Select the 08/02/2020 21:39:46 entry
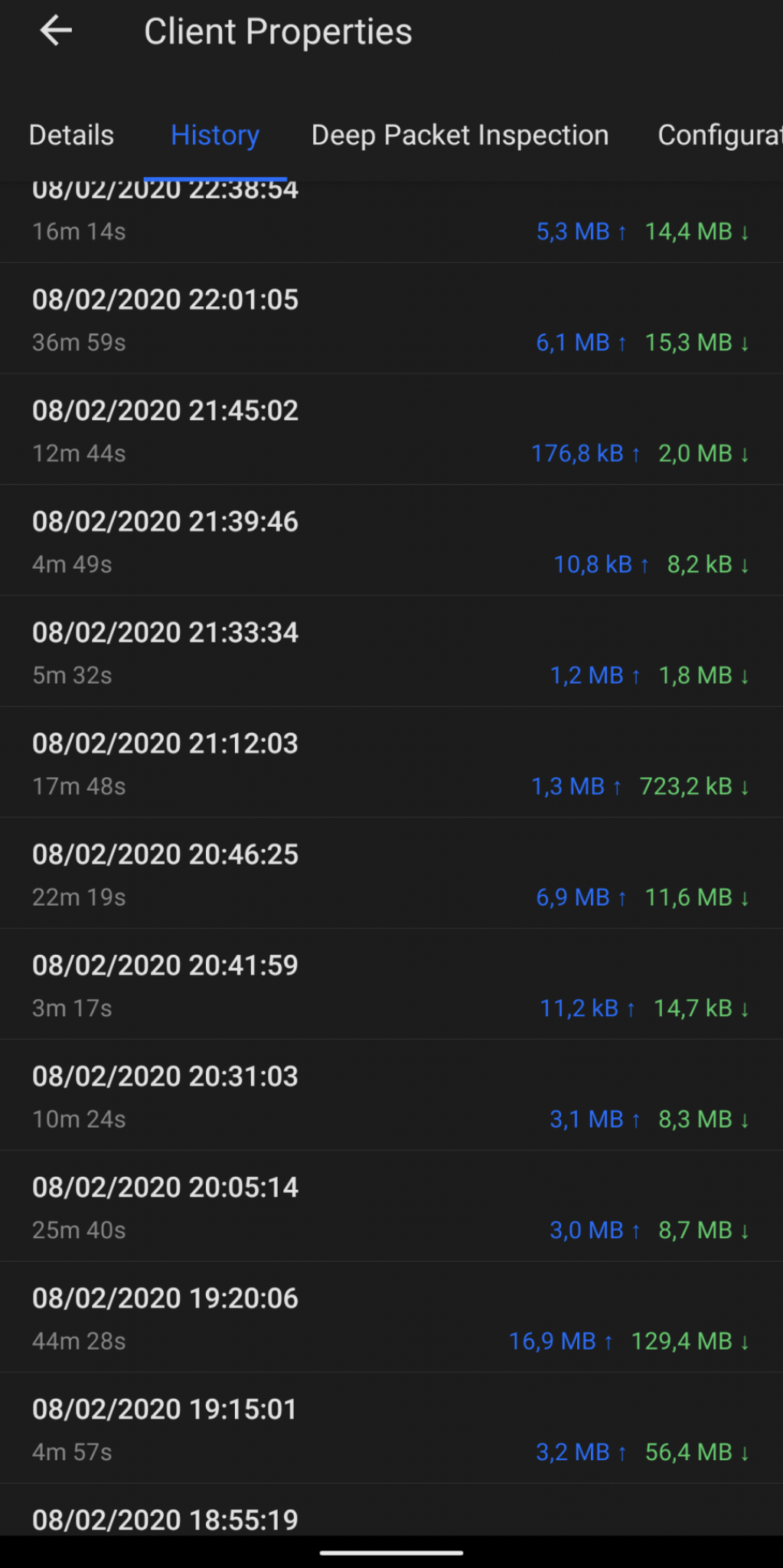 pos(391,541)
